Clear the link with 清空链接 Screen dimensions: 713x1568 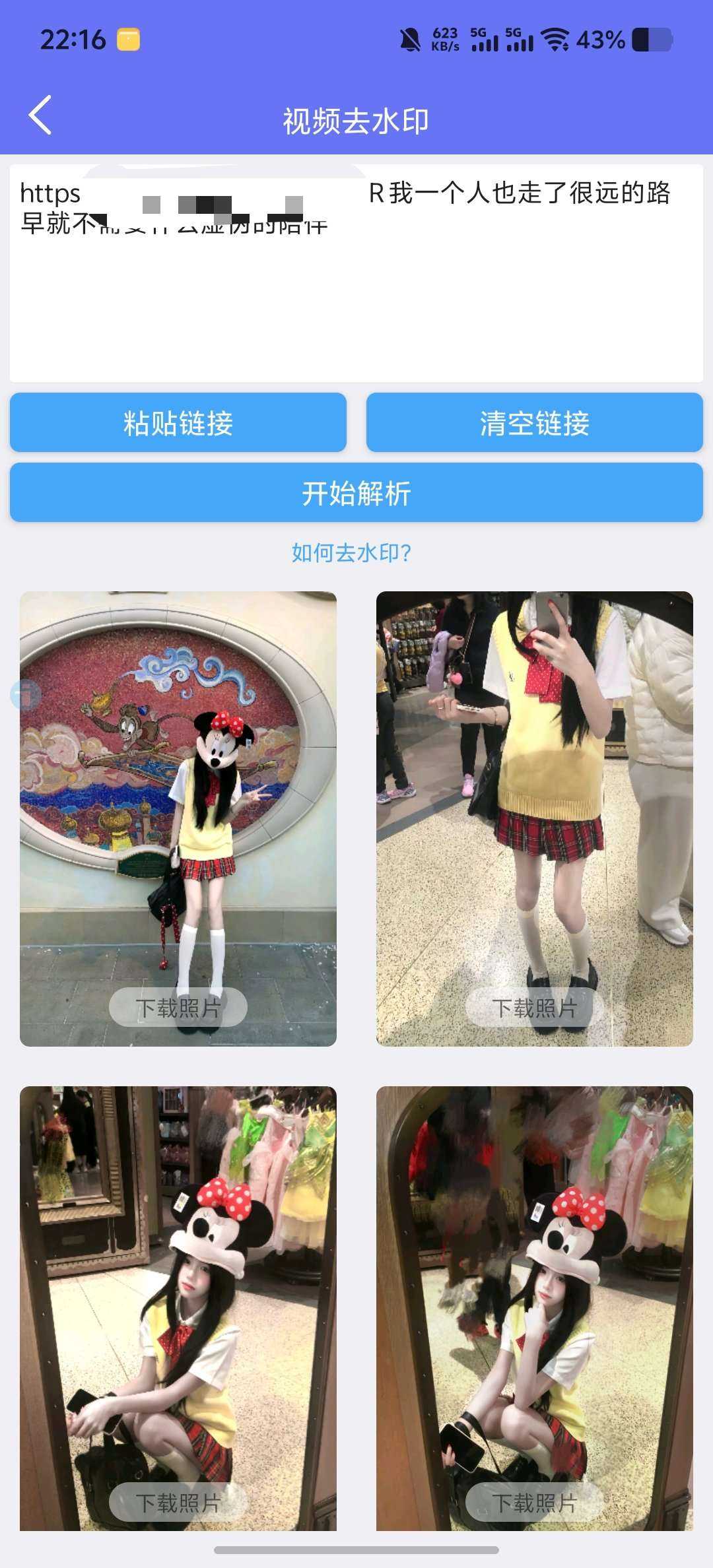point(535,423)
